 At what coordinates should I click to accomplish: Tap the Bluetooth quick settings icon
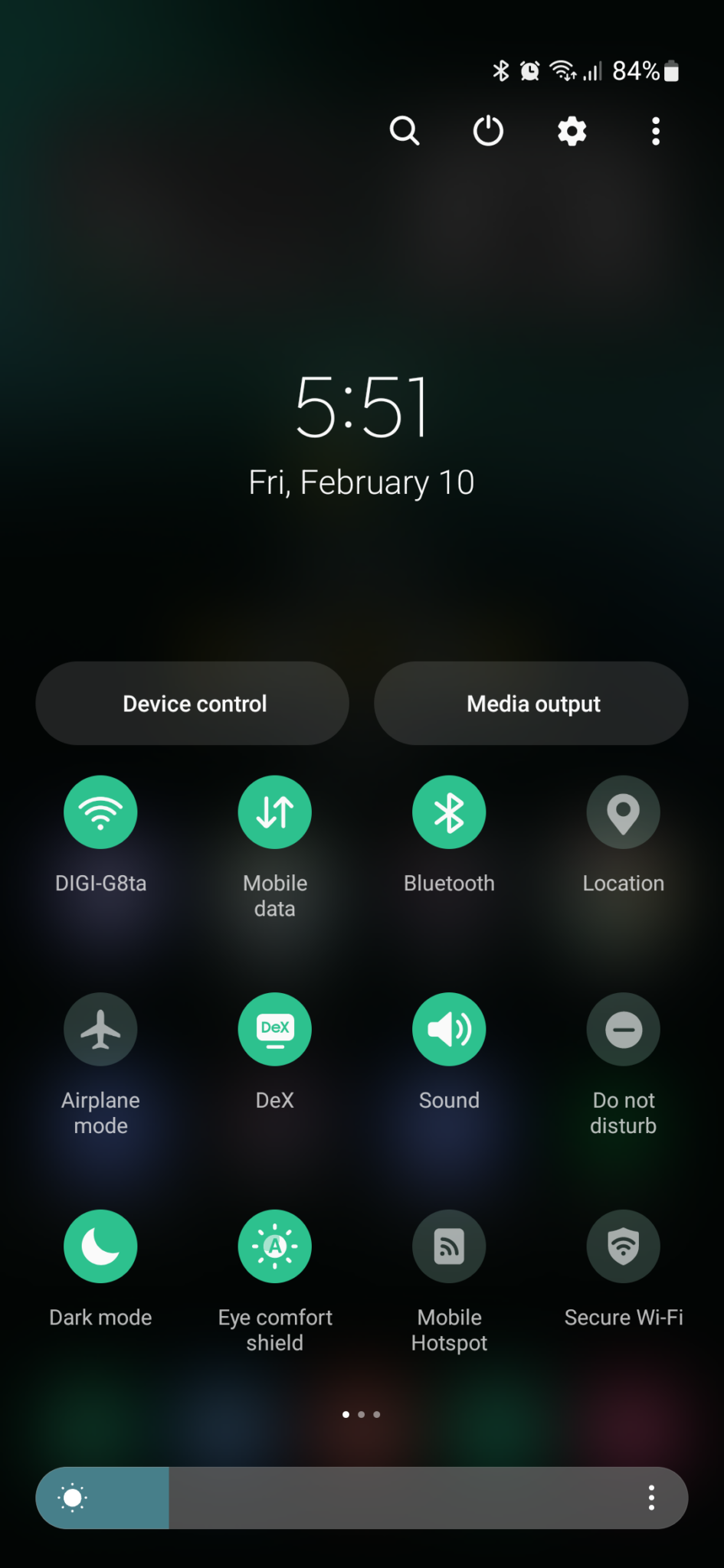(449, 812)
